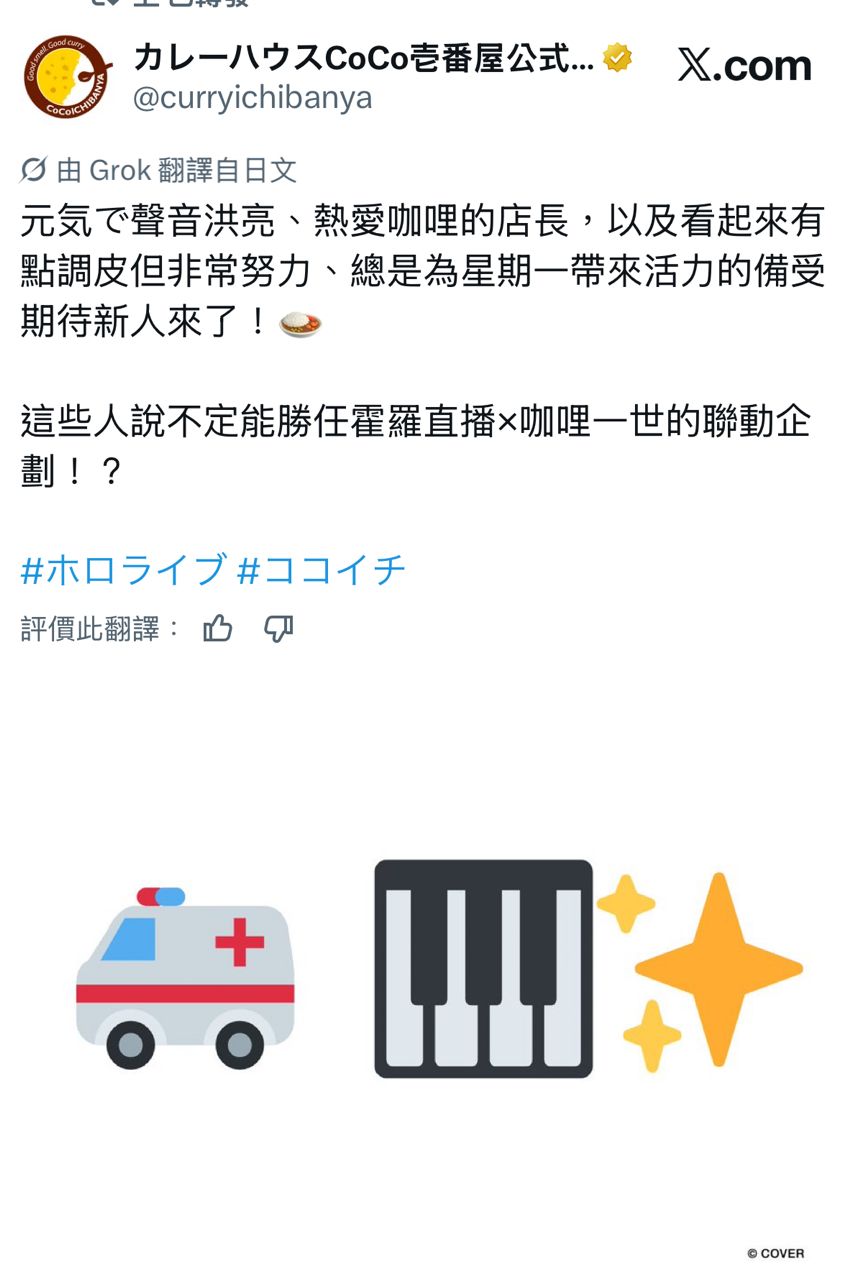Rate this translation with thumbs up
848x1280 pixels.
(217, 629)
